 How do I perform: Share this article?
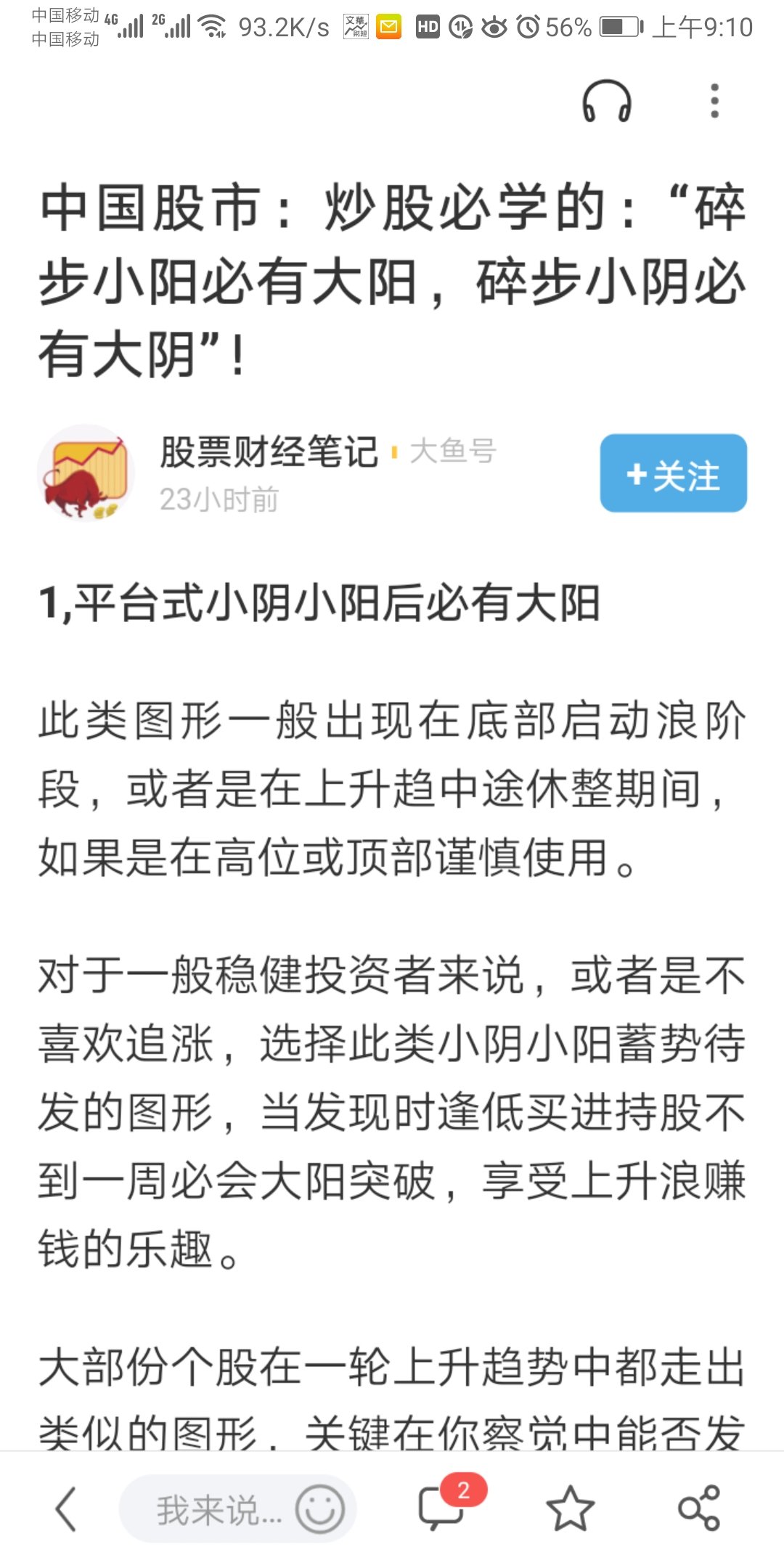[x=698, y=1509]
